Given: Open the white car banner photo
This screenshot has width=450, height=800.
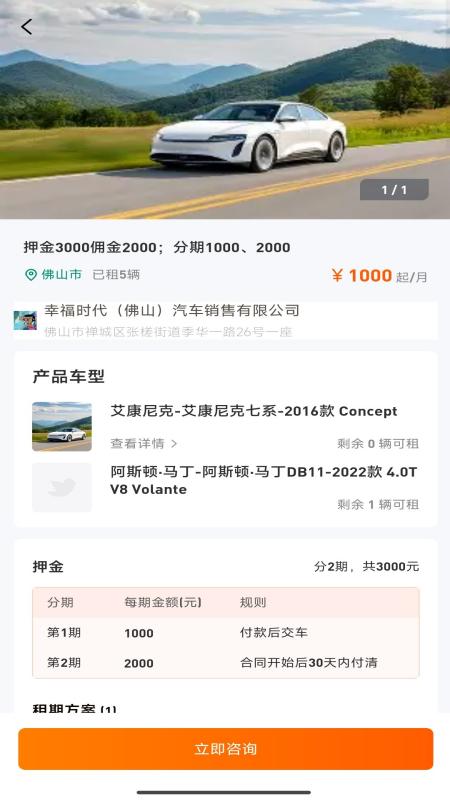Looking at the screenshot, I should (x=225, y=110).
